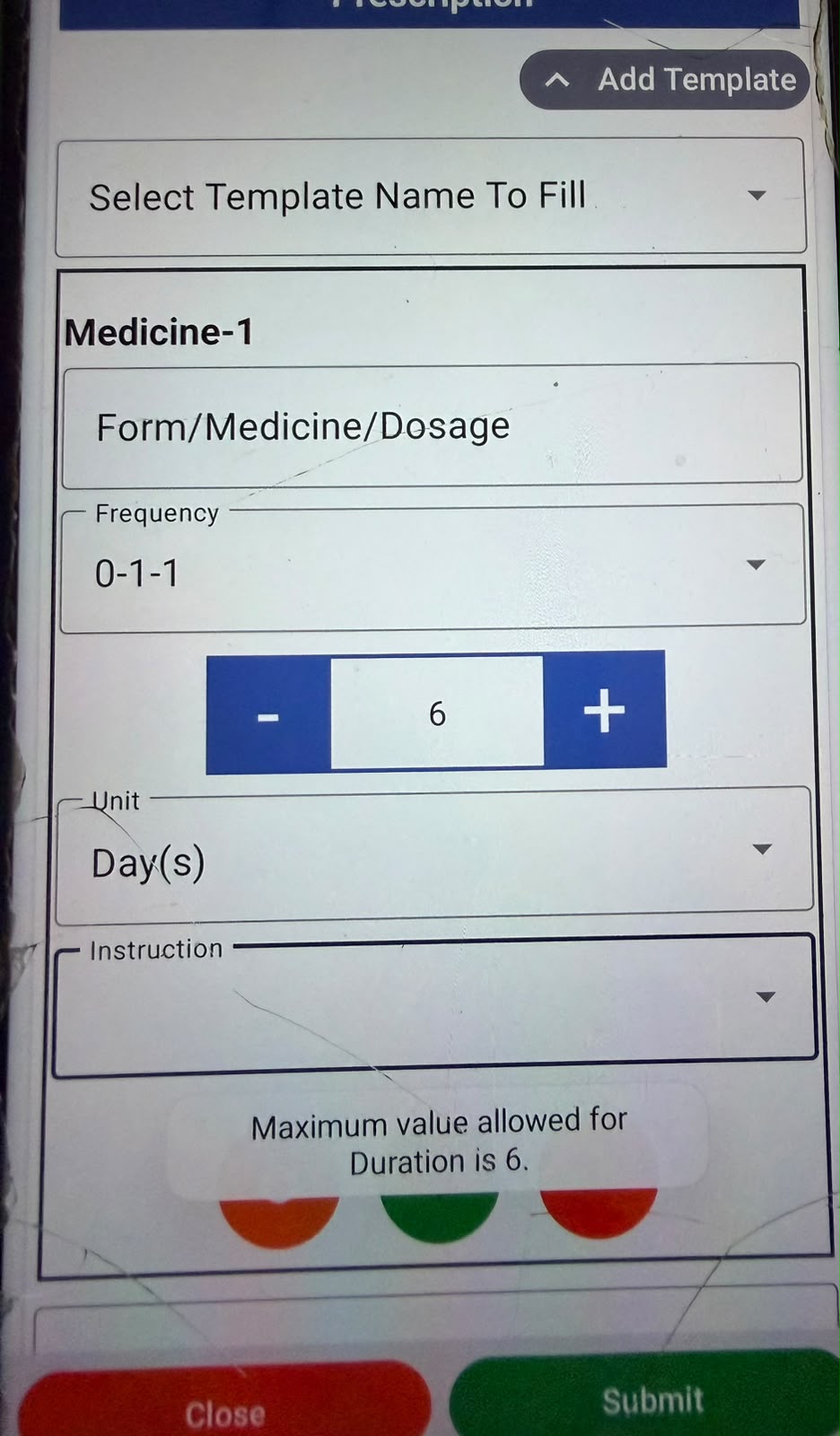Decrease duration with the minus button
The height and width of the screenshot is (1436, 840).
(268, 714)
